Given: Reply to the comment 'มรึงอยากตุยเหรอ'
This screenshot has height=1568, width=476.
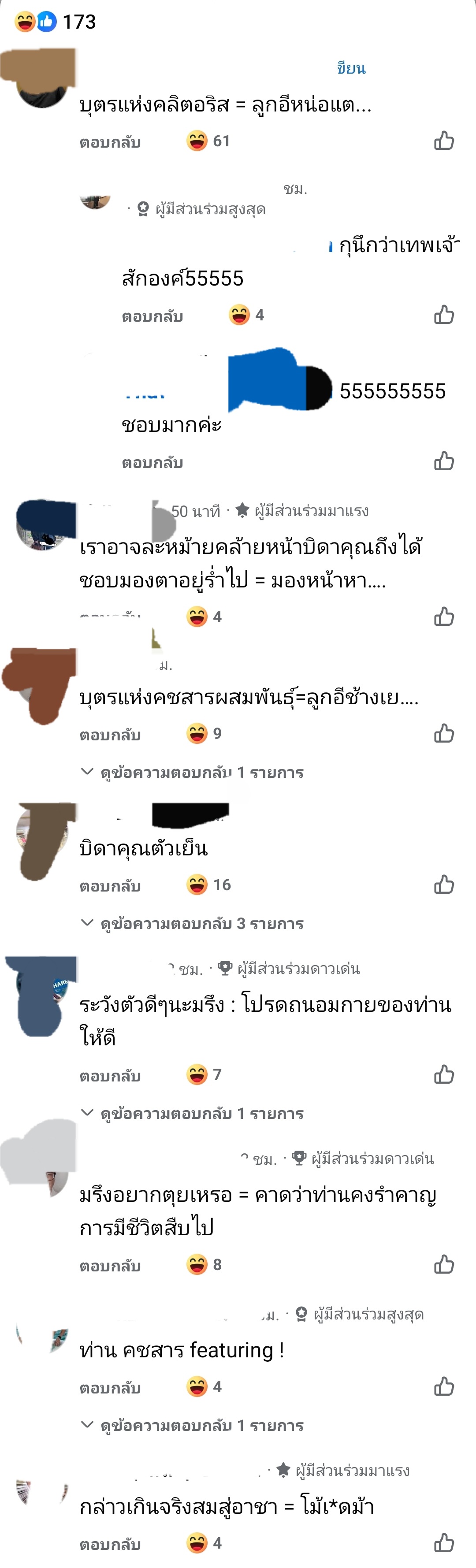Looking at the screenshot, I should [x=110, y=1266].
